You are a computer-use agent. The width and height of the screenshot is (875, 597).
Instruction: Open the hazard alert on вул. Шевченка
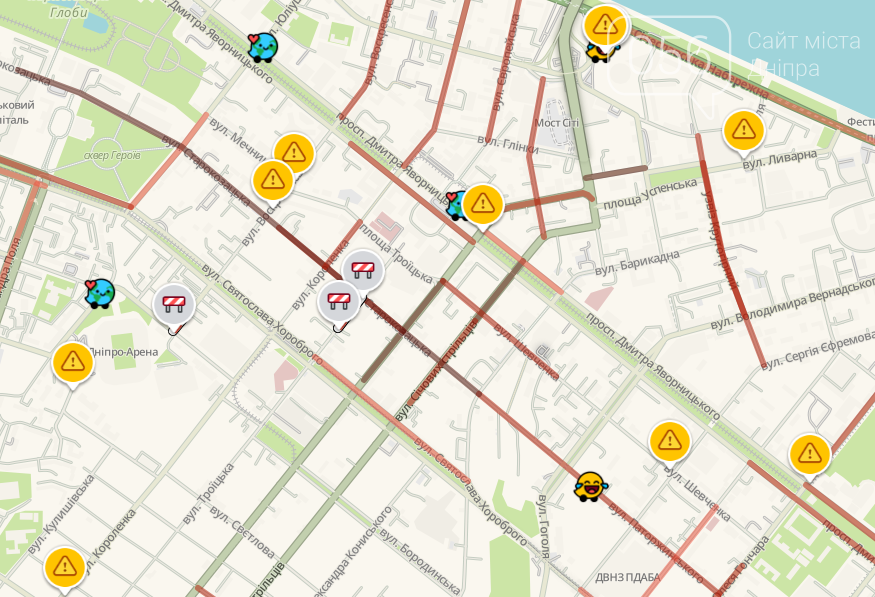coord(669,439)
